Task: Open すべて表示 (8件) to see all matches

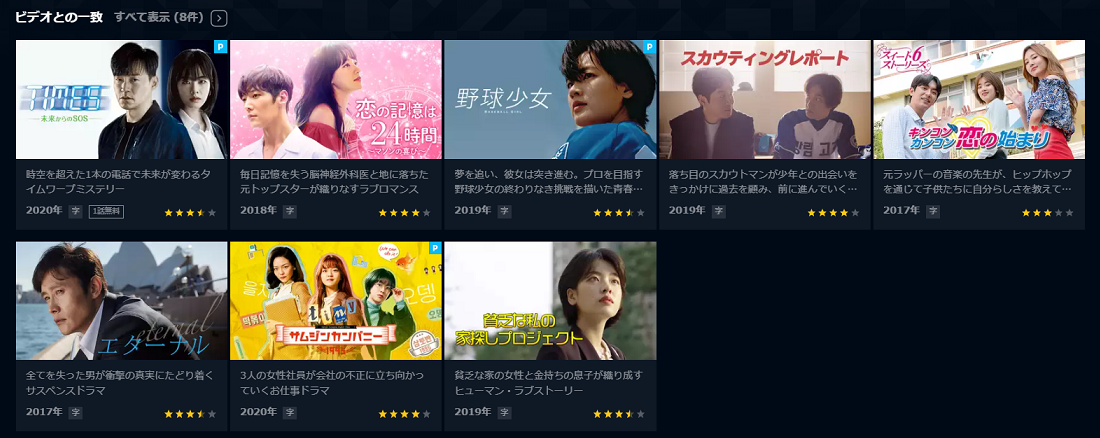Action: click(x=170, y=18)
